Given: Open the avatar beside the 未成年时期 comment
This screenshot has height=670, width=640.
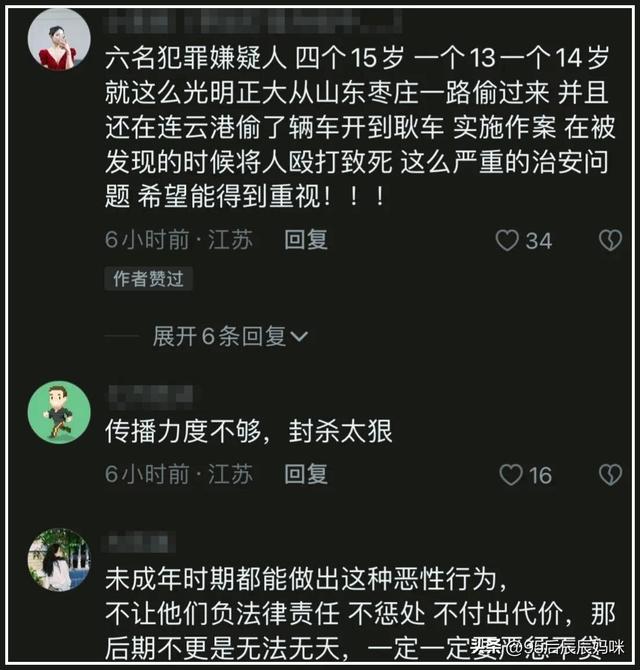Looking at the screenshot, I should 59,560.
